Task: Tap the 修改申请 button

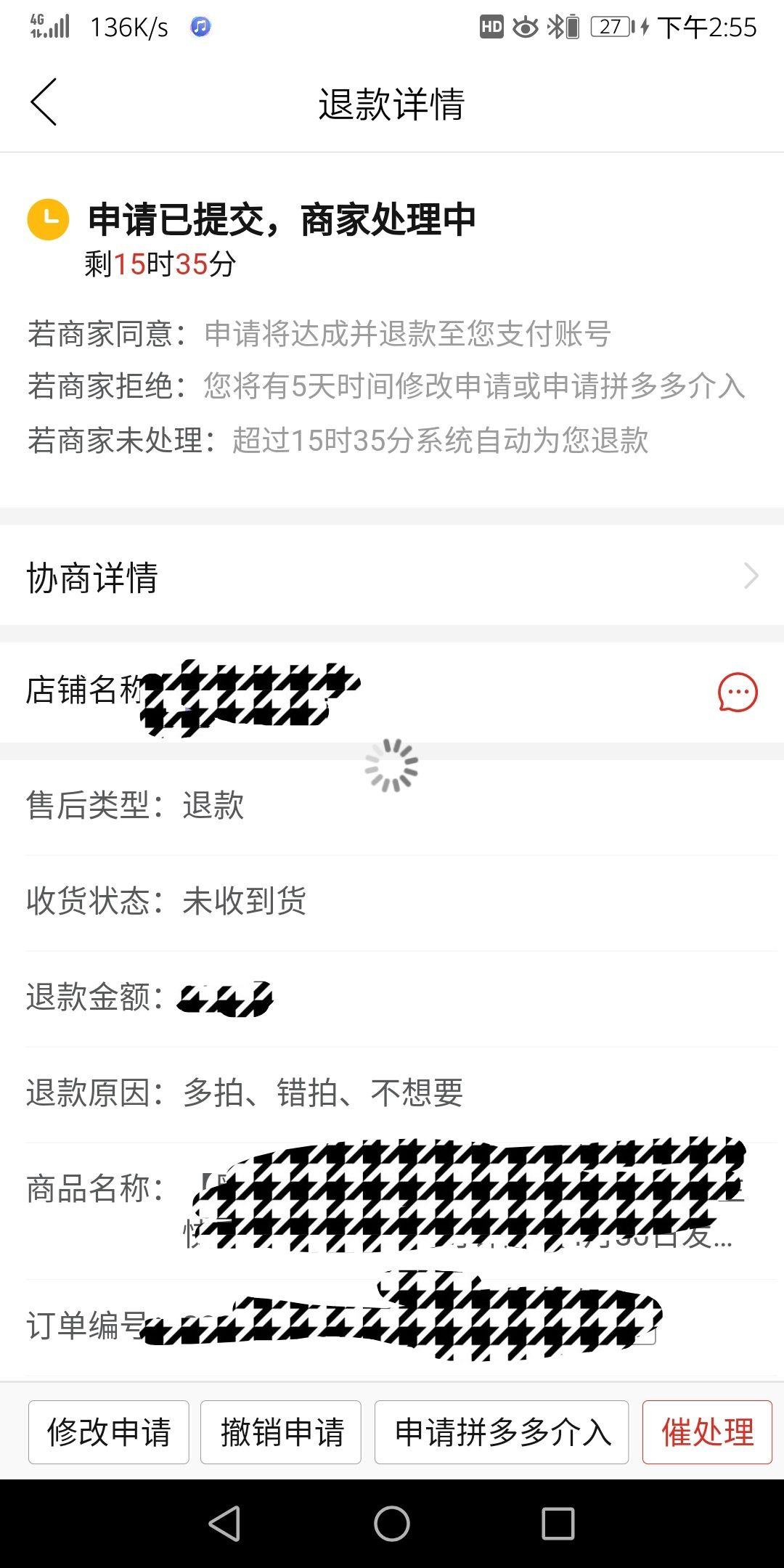Action: 109,1432
